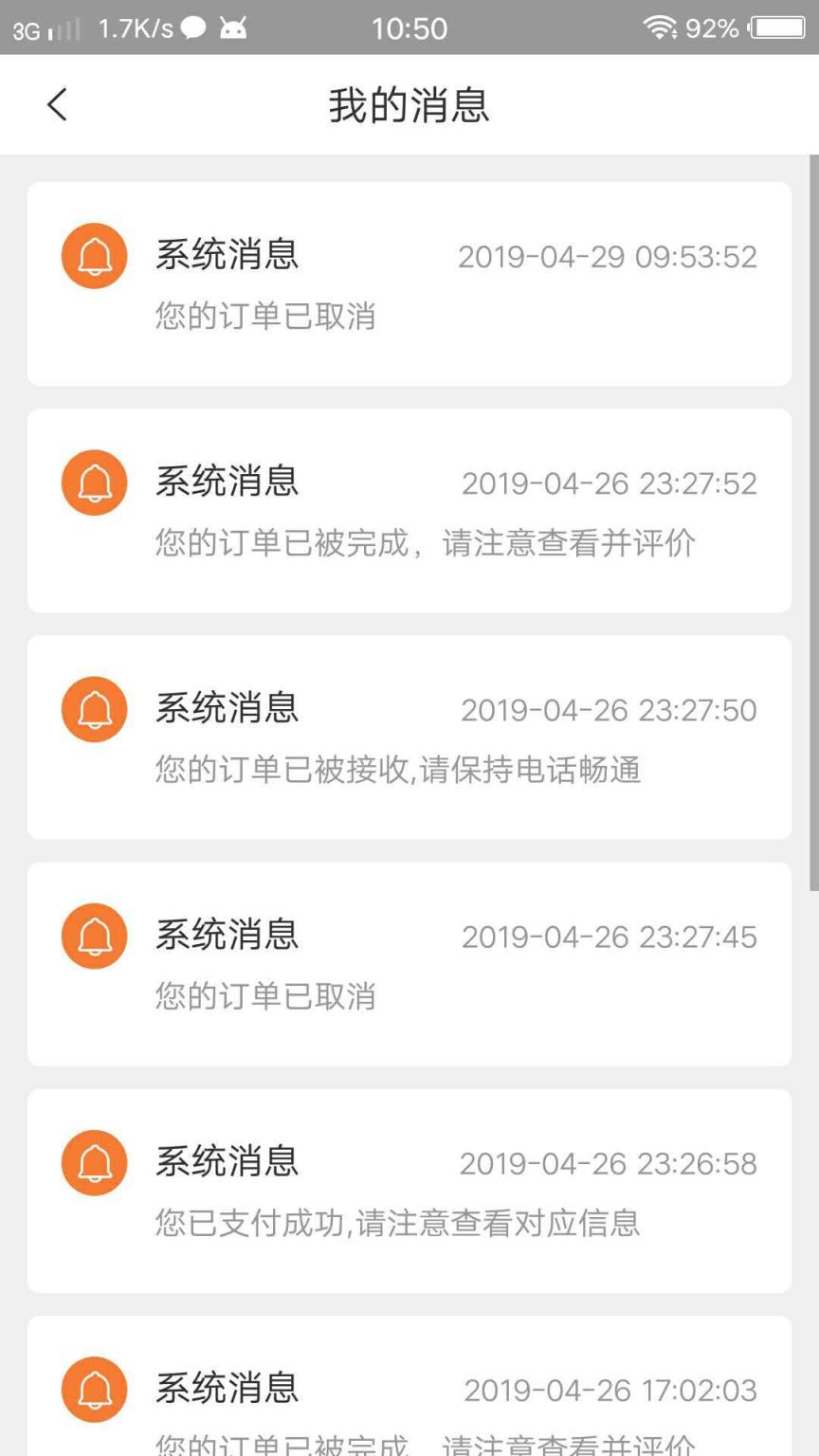The height and width of the screenshot is (1456, 819).
Task: Tap the bell icon on the payment success message
Action: (x=93, y=1161)
